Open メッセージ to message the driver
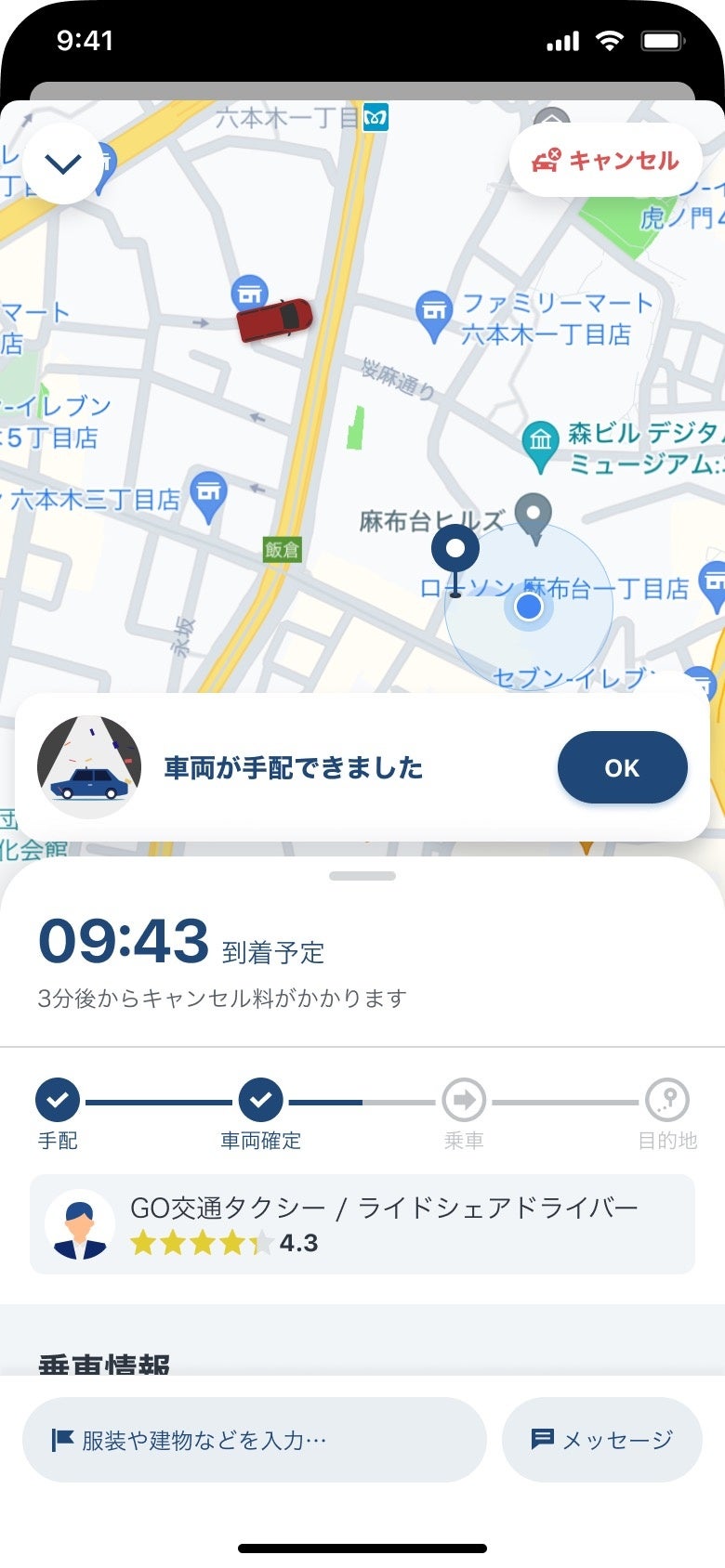The image size is (725, 1568). click(601, 1440)
